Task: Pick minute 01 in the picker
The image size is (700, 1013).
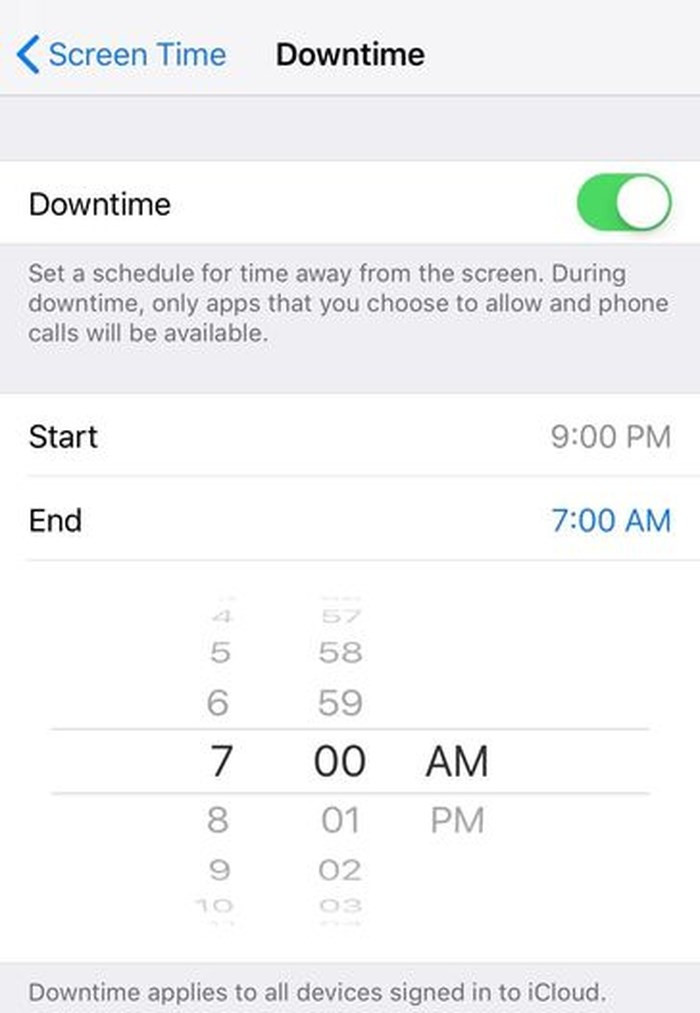Action: [340, 821]
